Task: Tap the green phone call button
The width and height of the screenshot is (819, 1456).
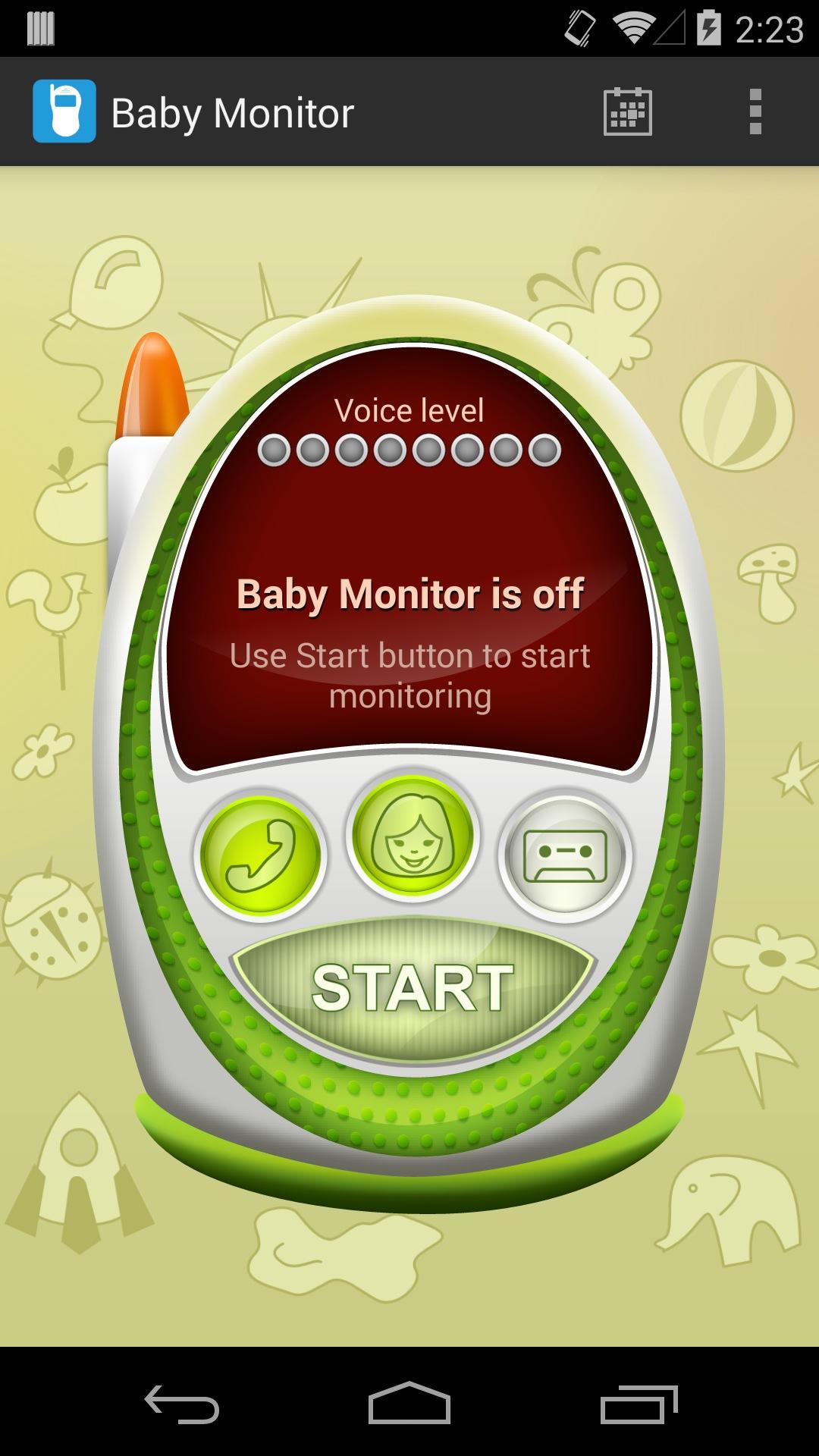Action: point(260,855)
